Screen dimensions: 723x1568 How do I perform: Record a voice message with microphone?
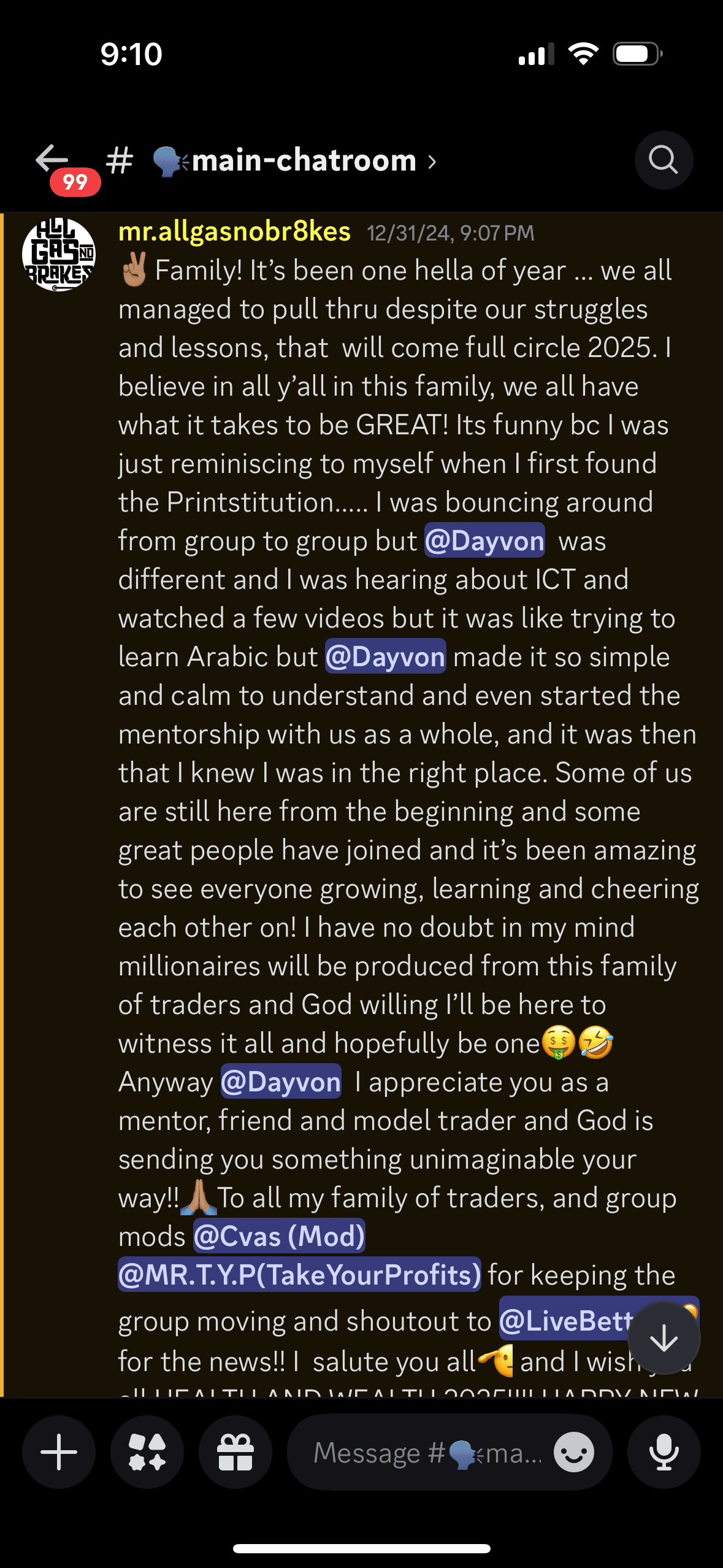tap(664, 1452)
